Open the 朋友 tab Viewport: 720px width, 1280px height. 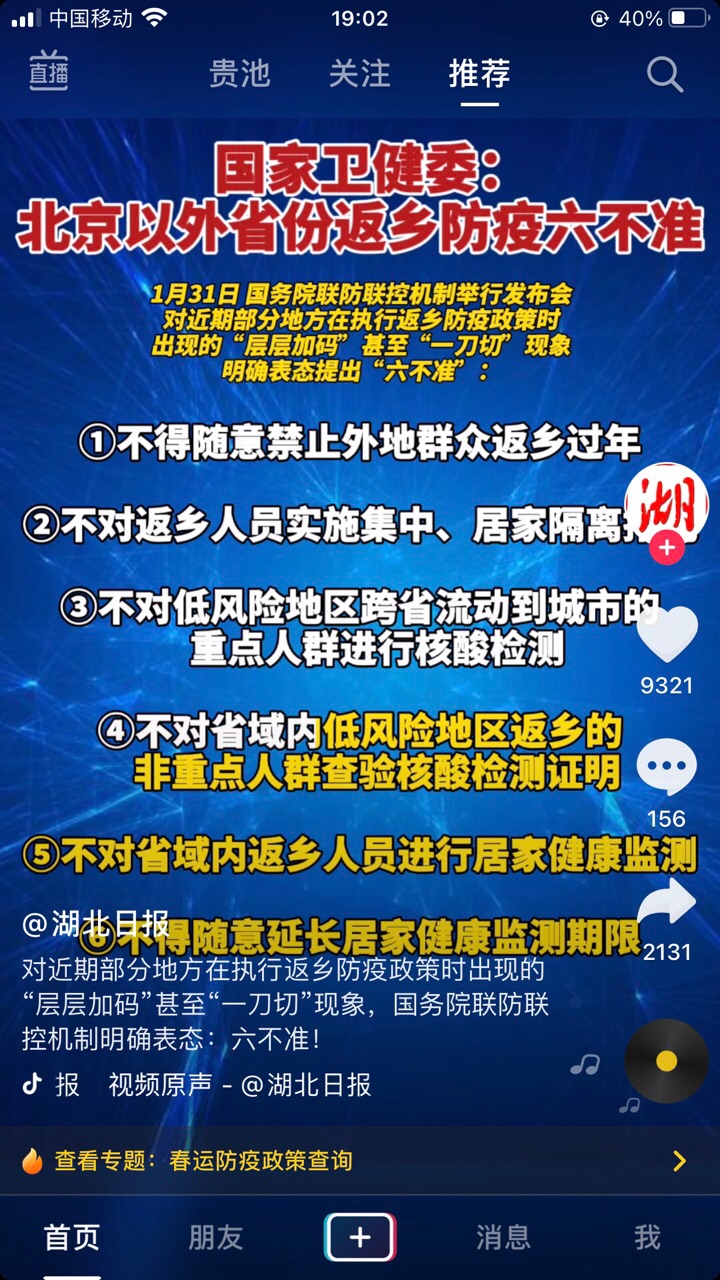(216, 1238)
